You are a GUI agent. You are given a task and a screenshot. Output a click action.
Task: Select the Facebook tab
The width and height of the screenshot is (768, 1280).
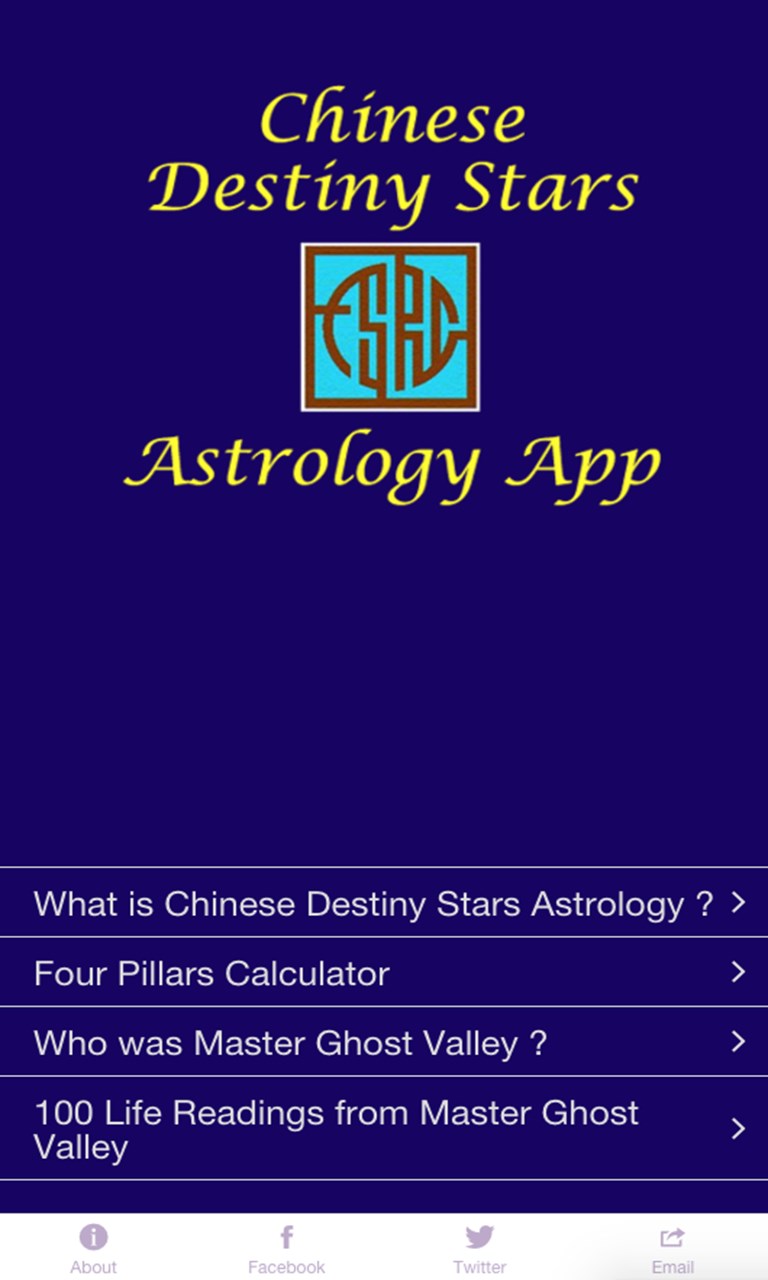[287, 1248]
